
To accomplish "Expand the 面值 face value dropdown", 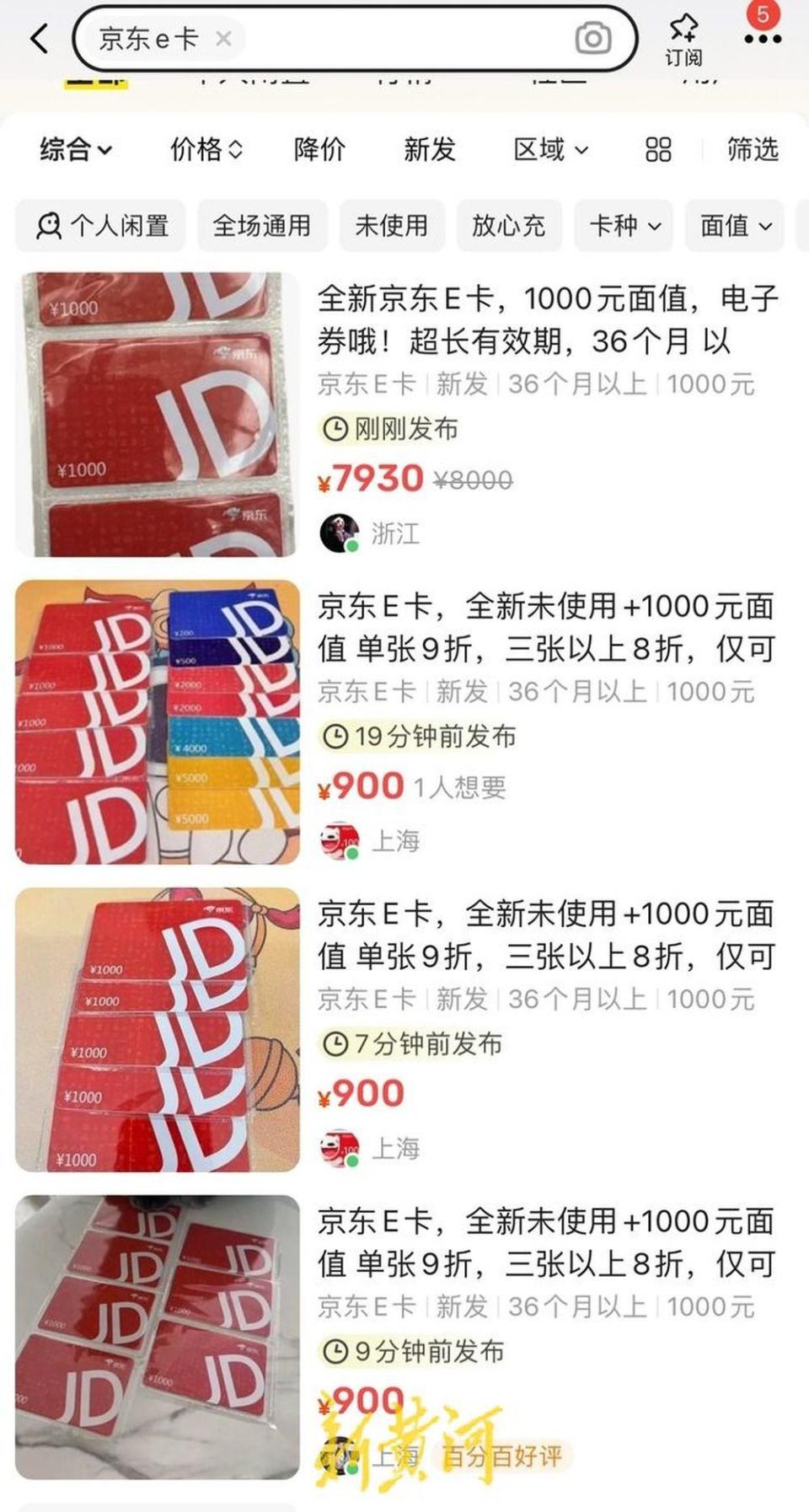I will click(733, 225).
